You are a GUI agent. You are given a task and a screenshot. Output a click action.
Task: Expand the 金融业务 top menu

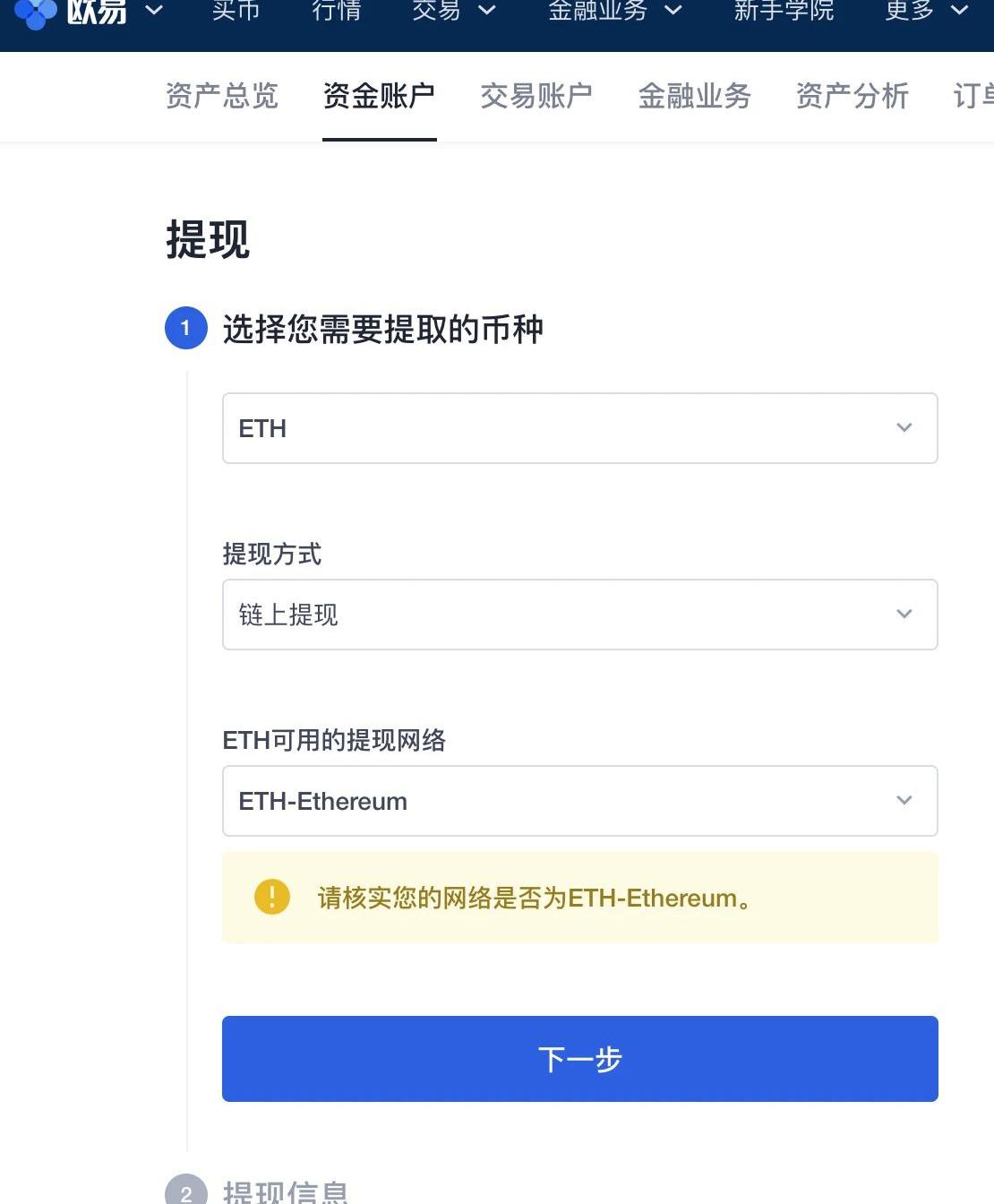tap(614, 10)
